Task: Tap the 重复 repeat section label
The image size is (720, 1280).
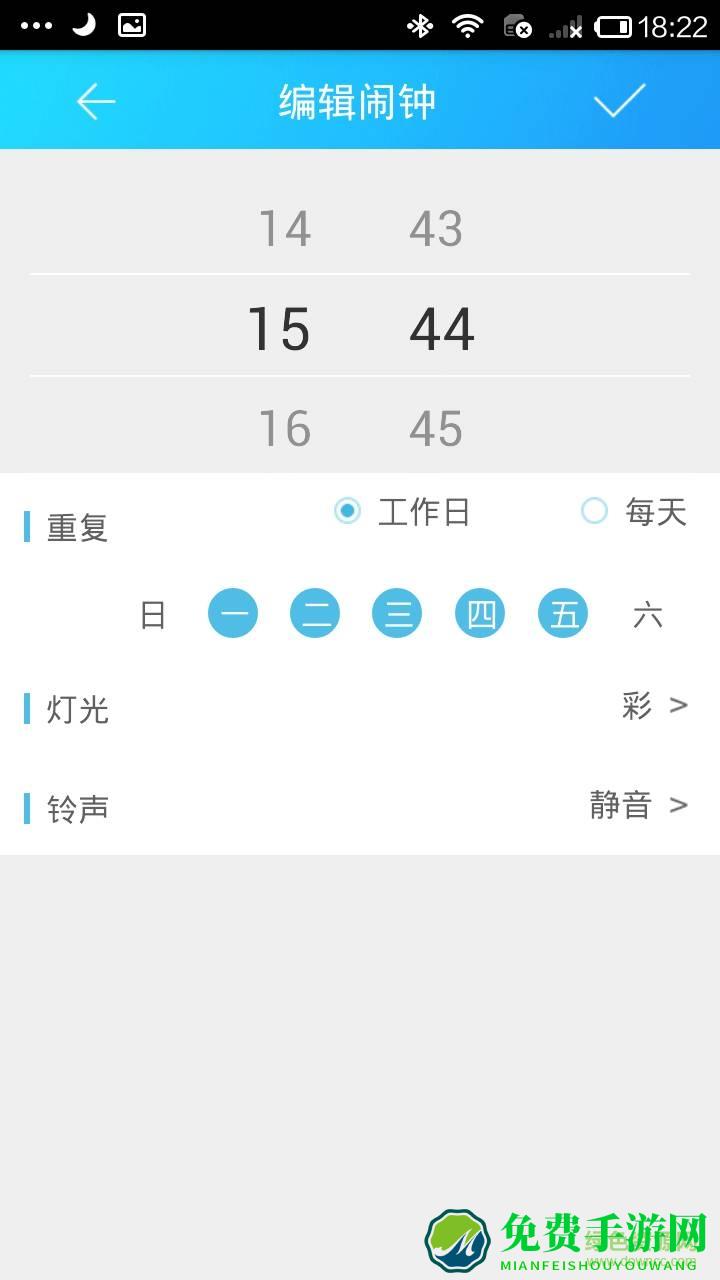Action: click(x=78, y=527)
